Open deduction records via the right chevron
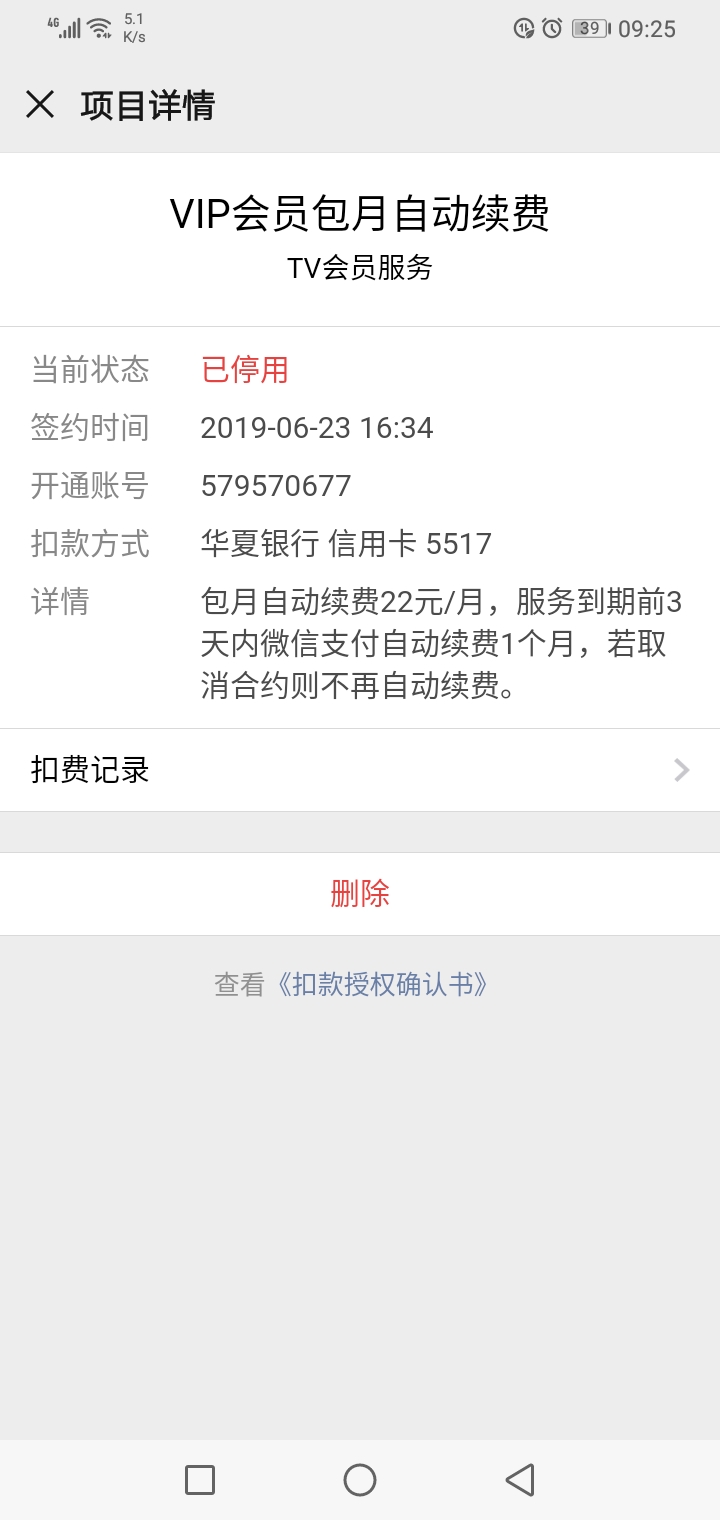This screenshot has width=720, height=1520. (x=682, y=770)
